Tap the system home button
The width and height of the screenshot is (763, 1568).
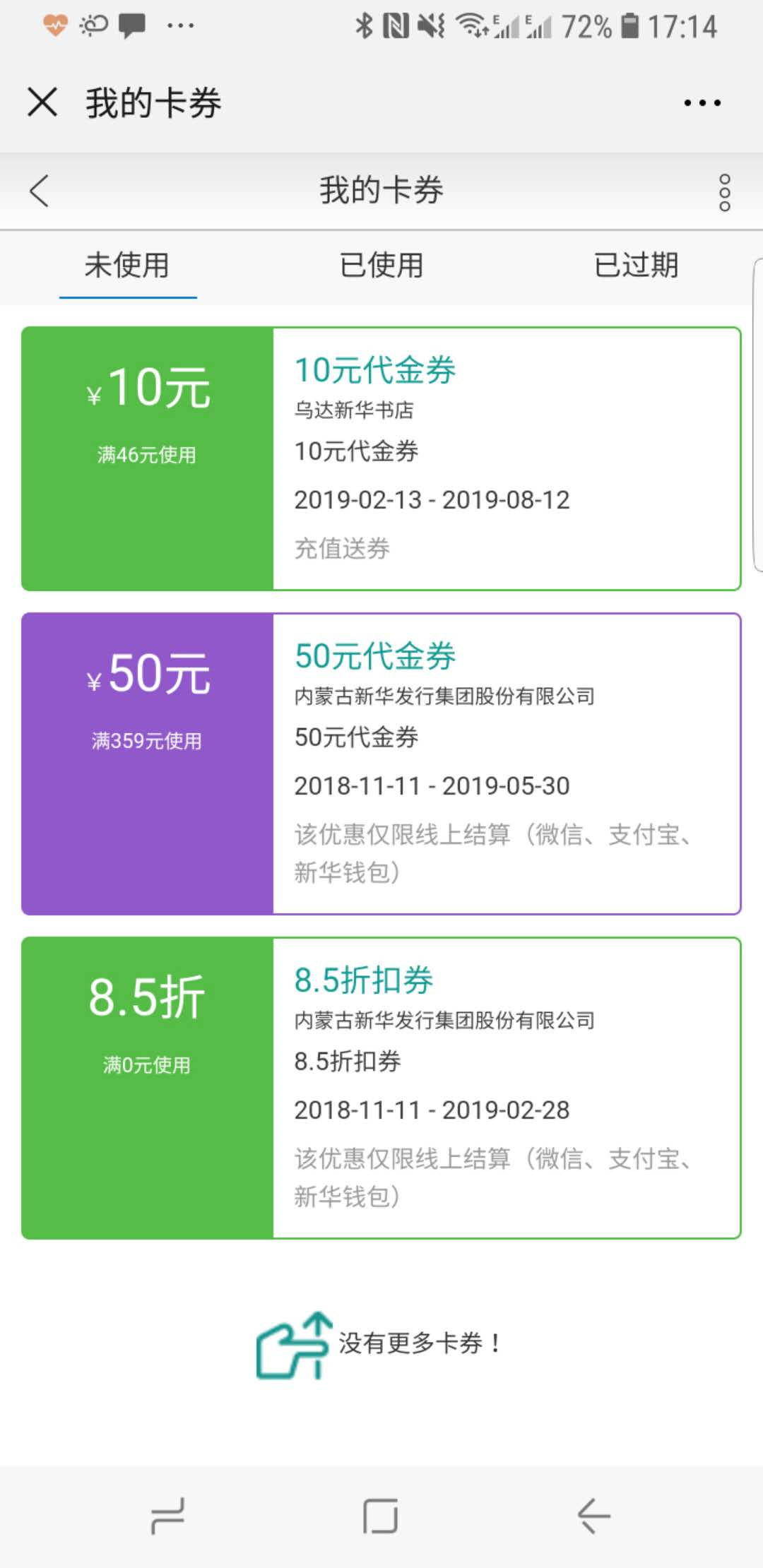tap(381, 1516)
